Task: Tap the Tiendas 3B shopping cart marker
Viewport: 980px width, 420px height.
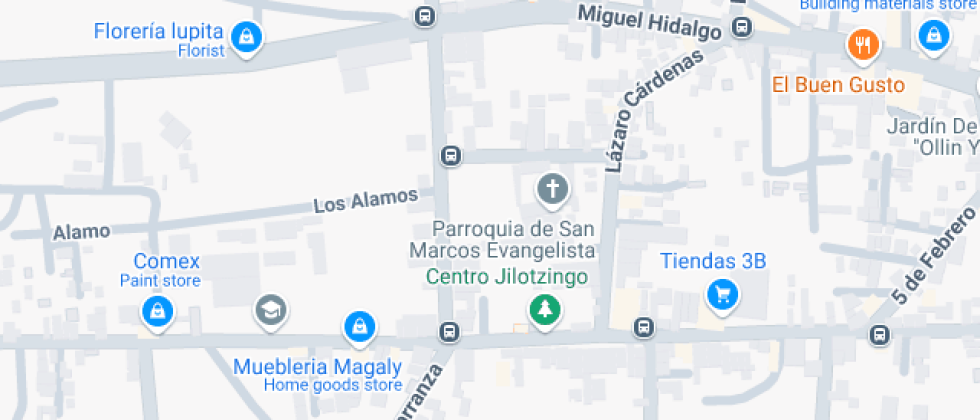Action: 722,295
